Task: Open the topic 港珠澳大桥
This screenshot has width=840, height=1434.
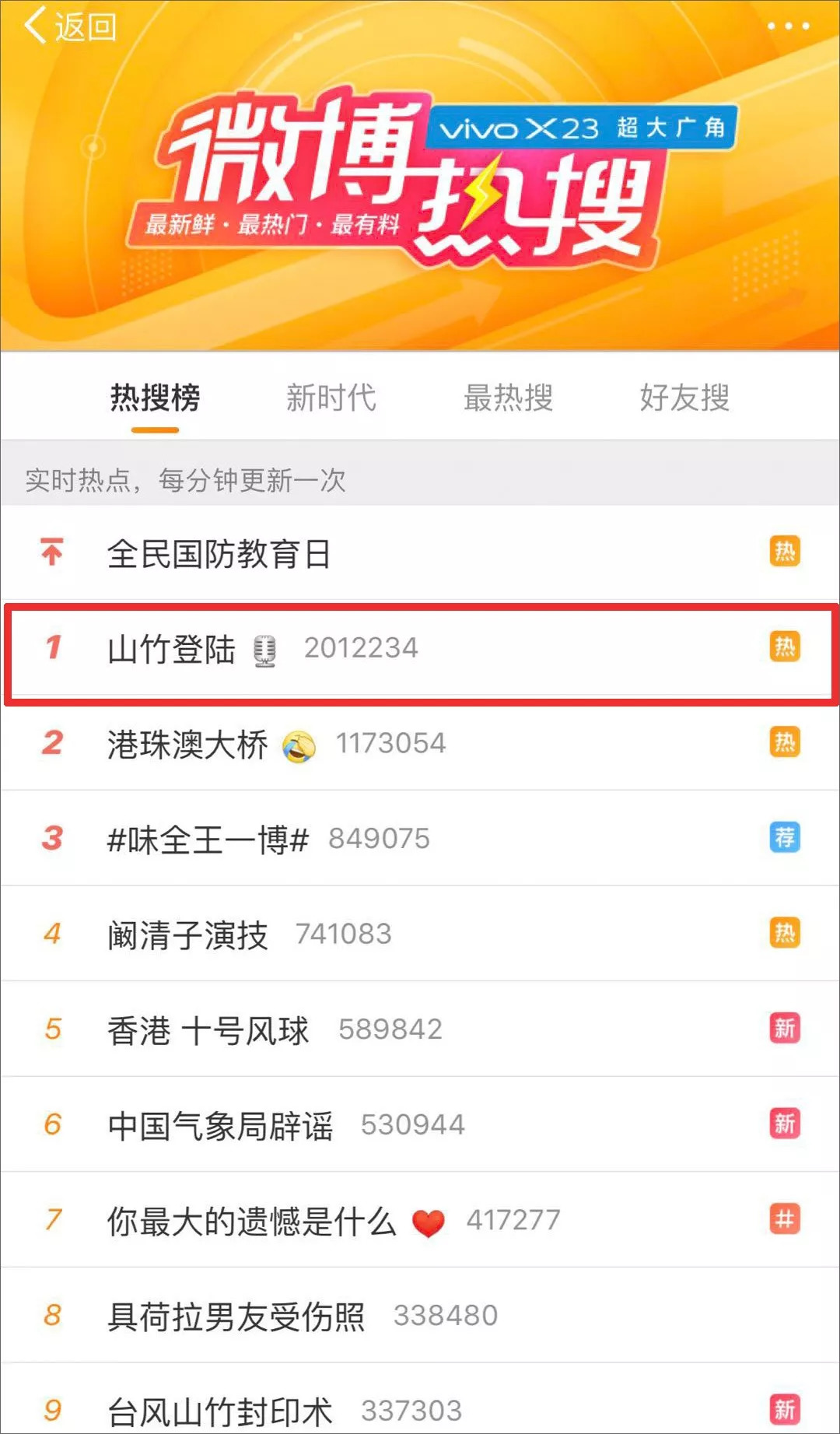Action: tap(420, 743)
